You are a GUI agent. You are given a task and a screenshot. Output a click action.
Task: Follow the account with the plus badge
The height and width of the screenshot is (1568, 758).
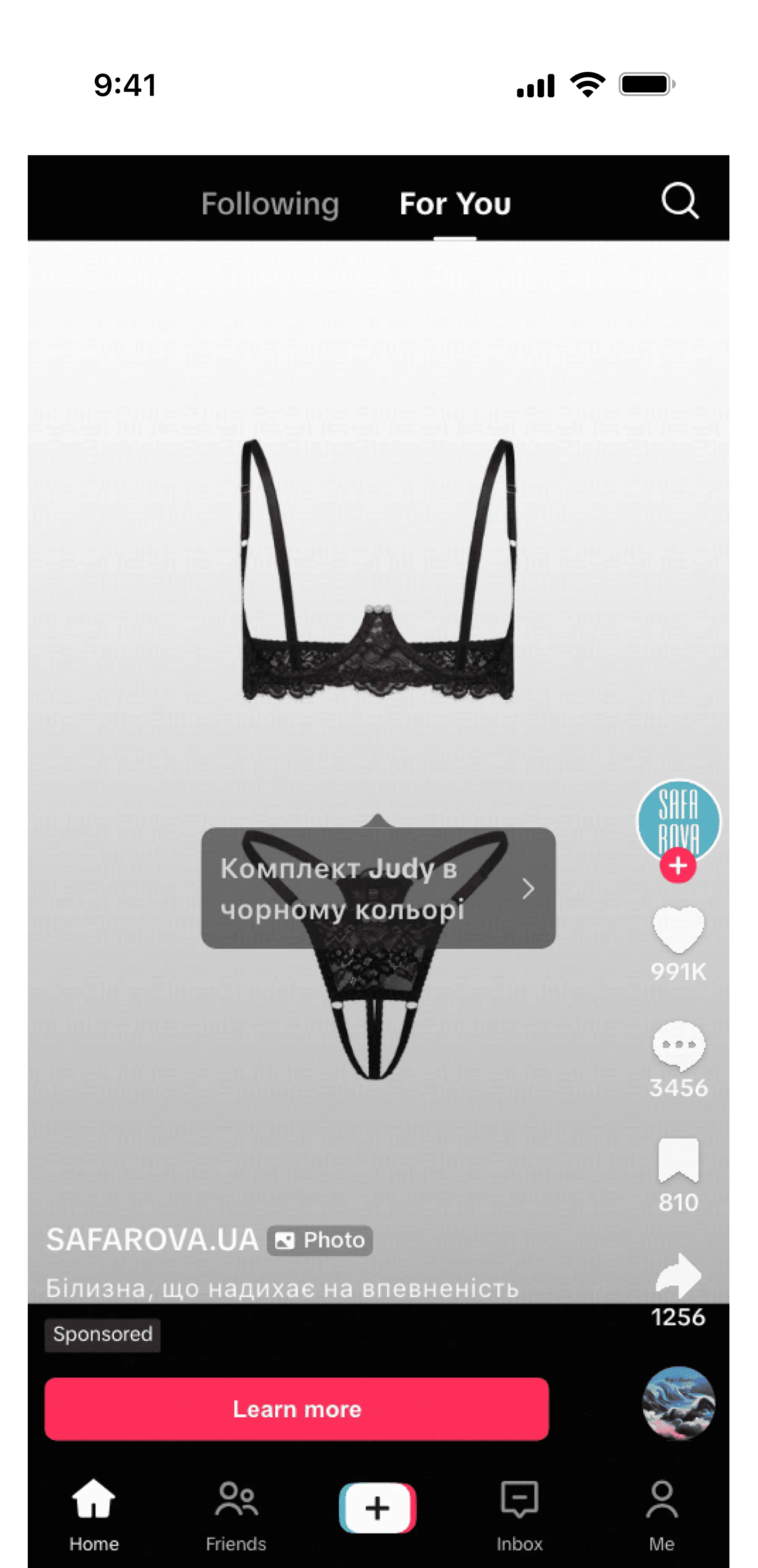tap(678, 866)
